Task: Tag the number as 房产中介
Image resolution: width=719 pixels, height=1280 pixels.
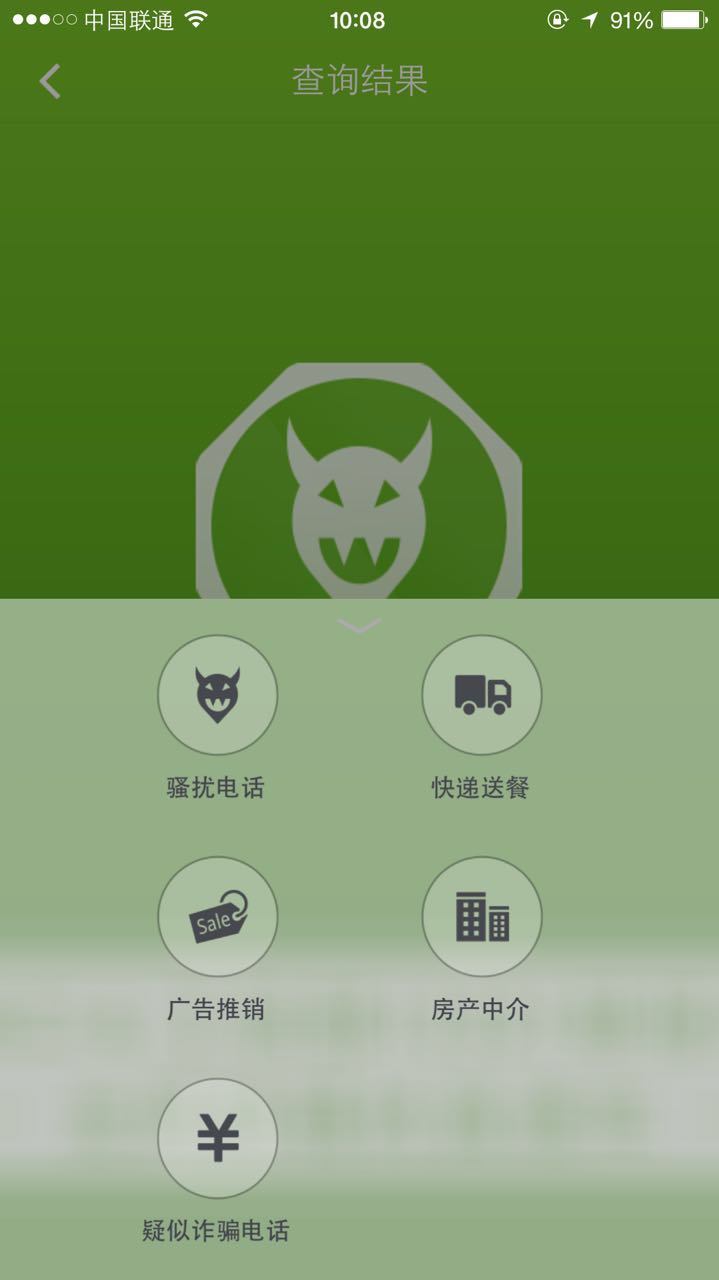Action: 482,916
